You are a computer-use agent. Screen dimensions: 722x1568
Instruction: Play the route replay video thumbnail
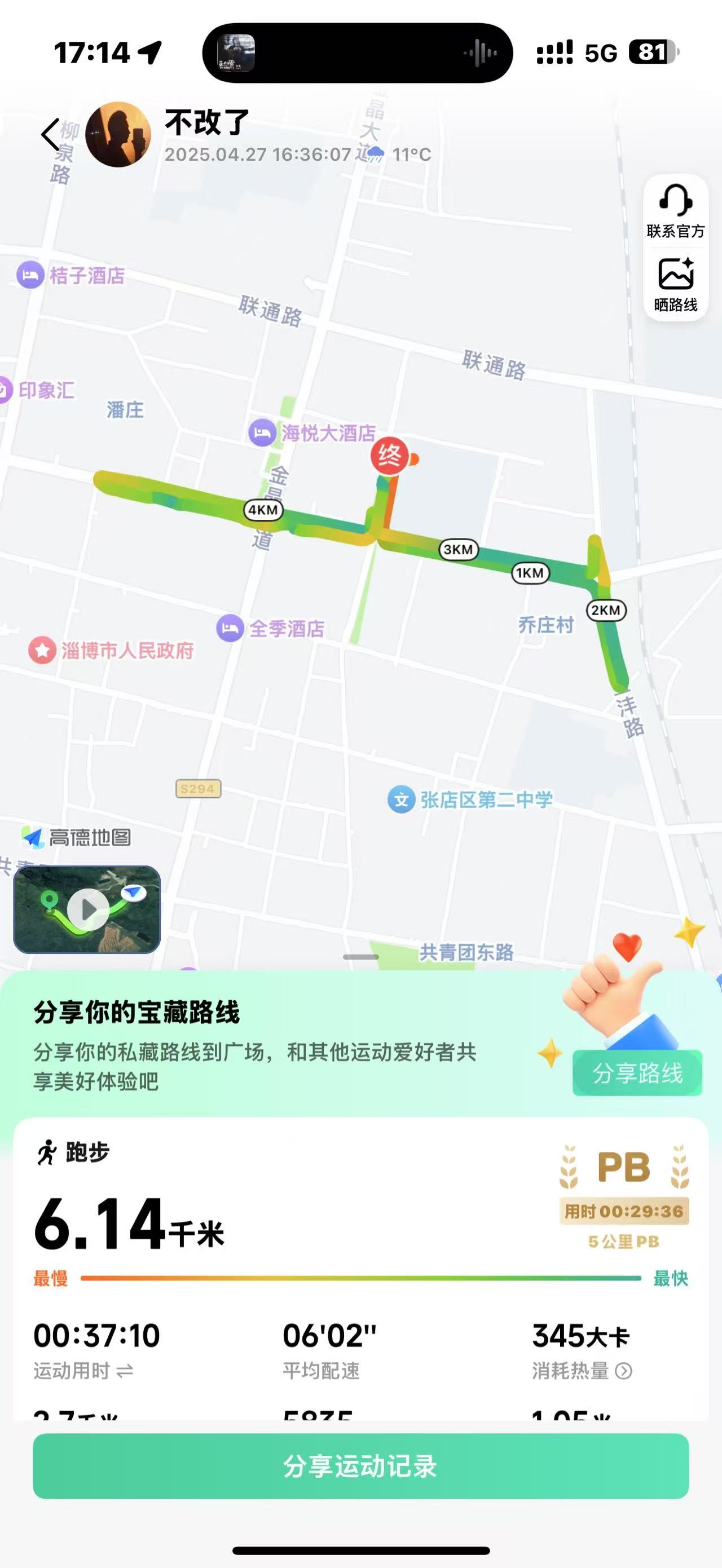point(87,909)
